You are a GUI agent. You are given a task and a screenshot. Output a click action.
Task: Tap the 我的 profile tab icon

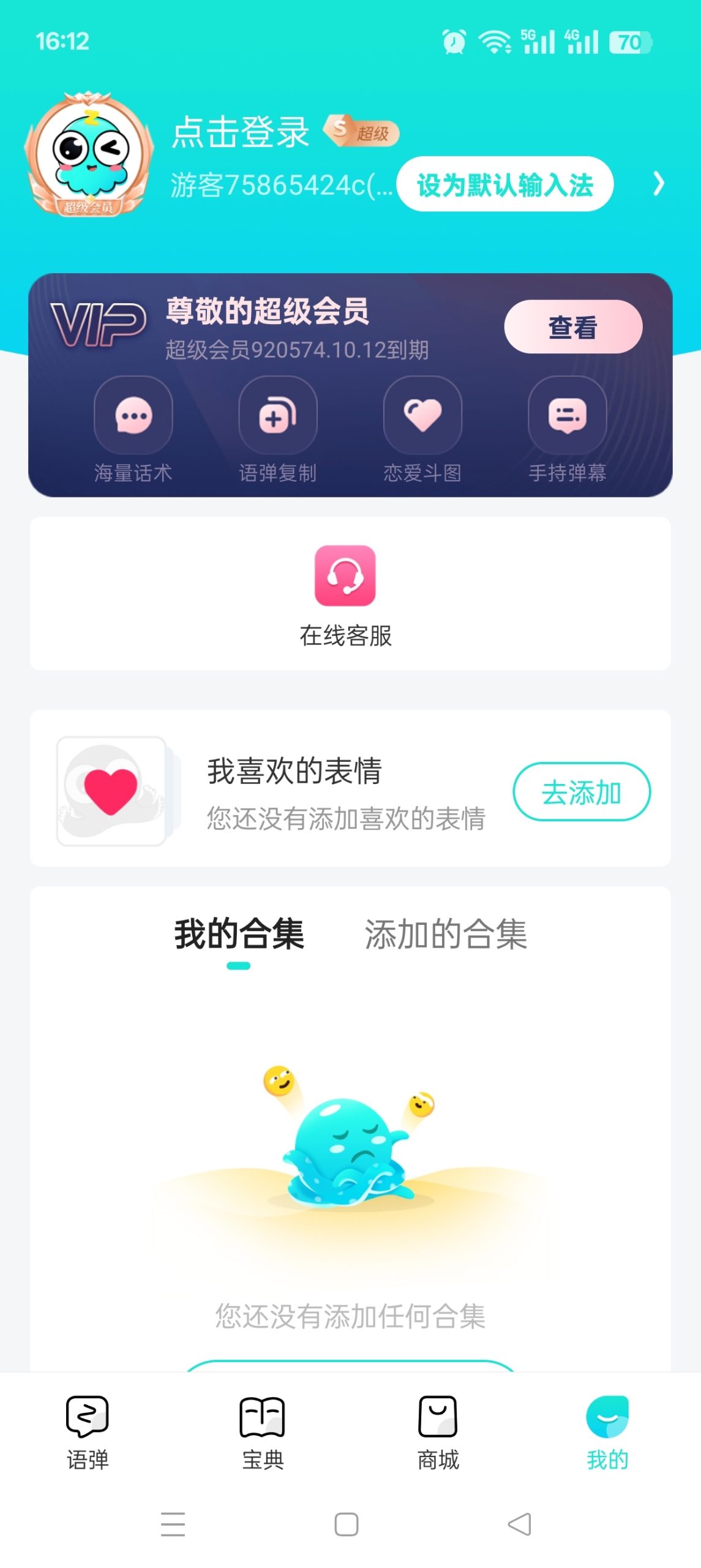tap(609, 1415)
